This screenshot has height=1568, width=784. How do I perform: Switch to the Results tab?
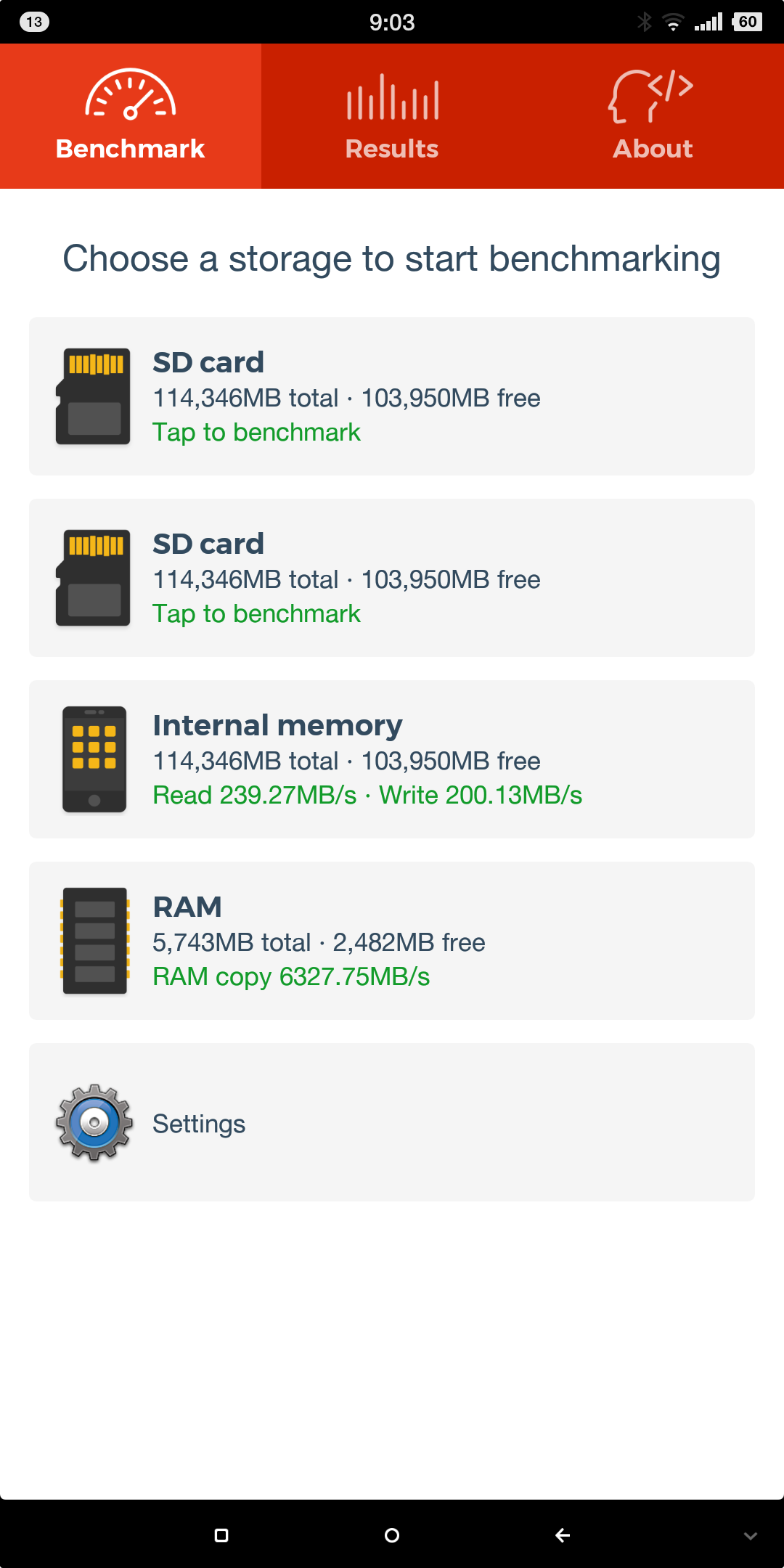(x=392, y=116)
